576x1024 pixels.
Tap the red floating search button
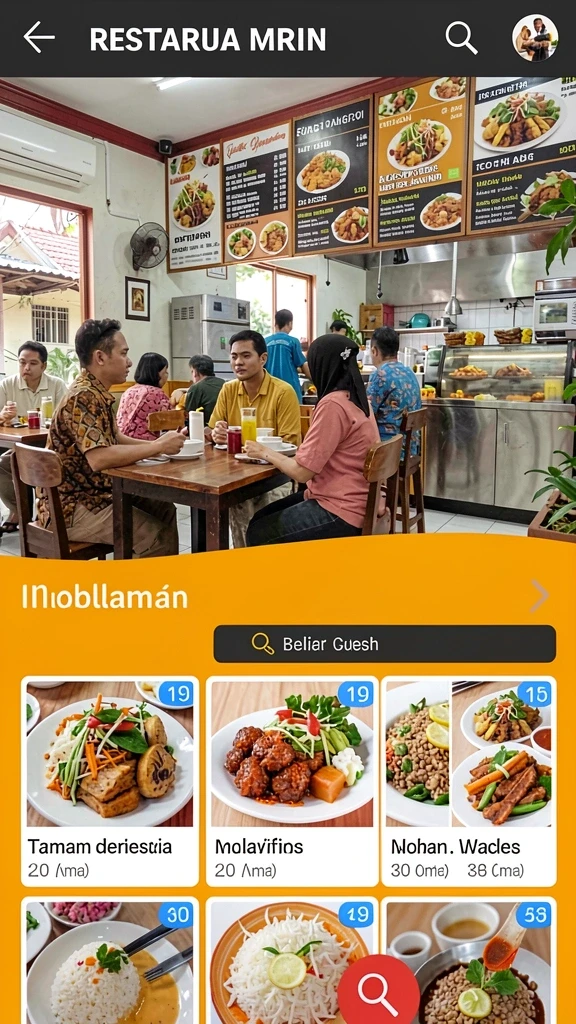pos(379,991)
